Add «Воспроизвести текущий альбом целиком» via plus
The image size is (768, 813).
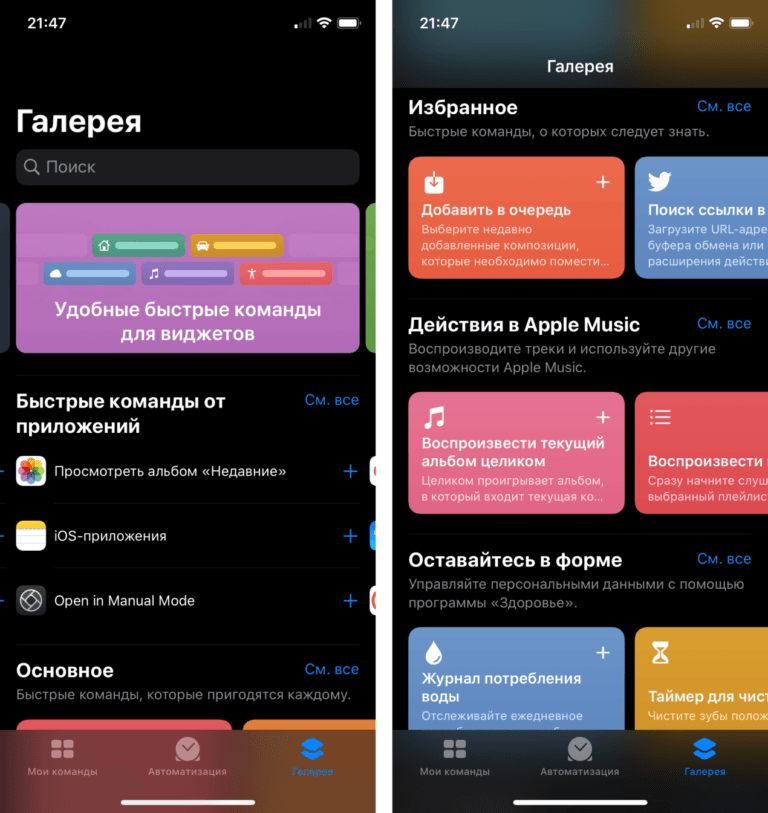(x=603, y=417)
